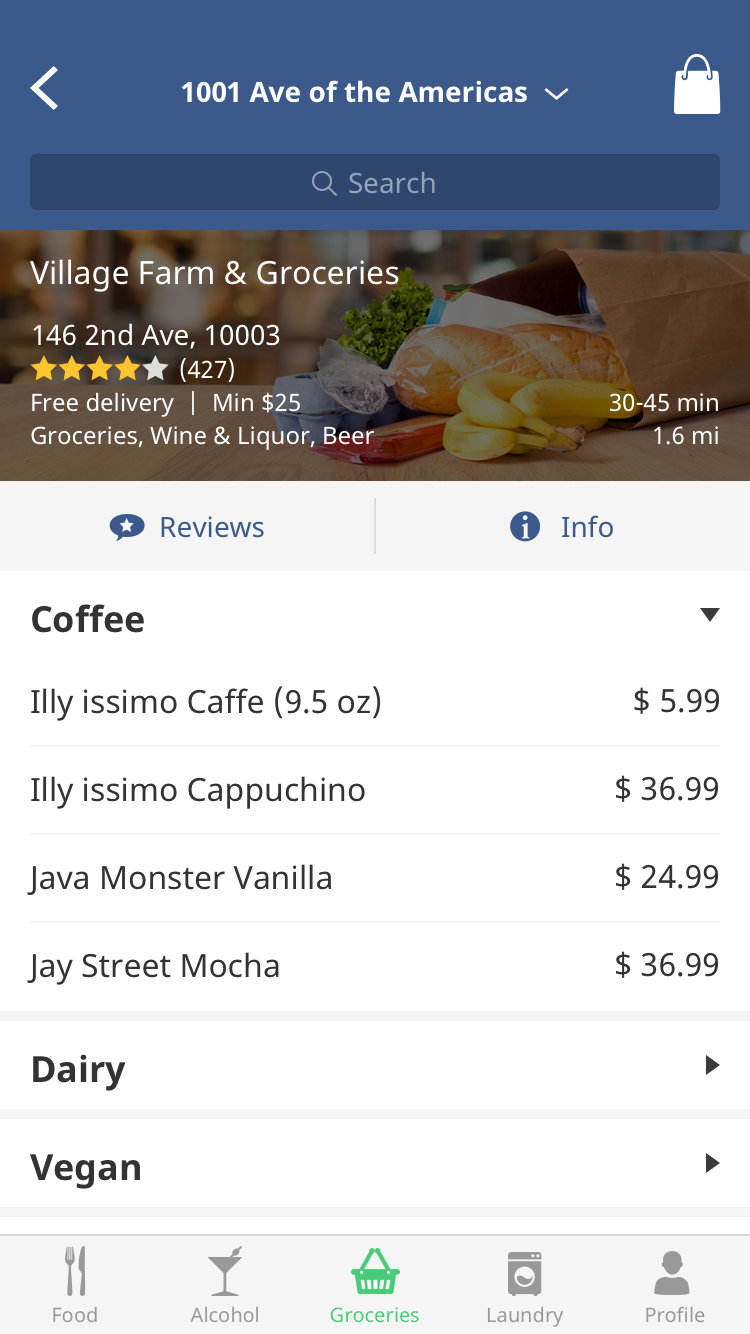This screenshot has height=1334, width=750.
Task: Switch to the Alcohol tab
Action: pyautogui.click(x=225, y=1285)
